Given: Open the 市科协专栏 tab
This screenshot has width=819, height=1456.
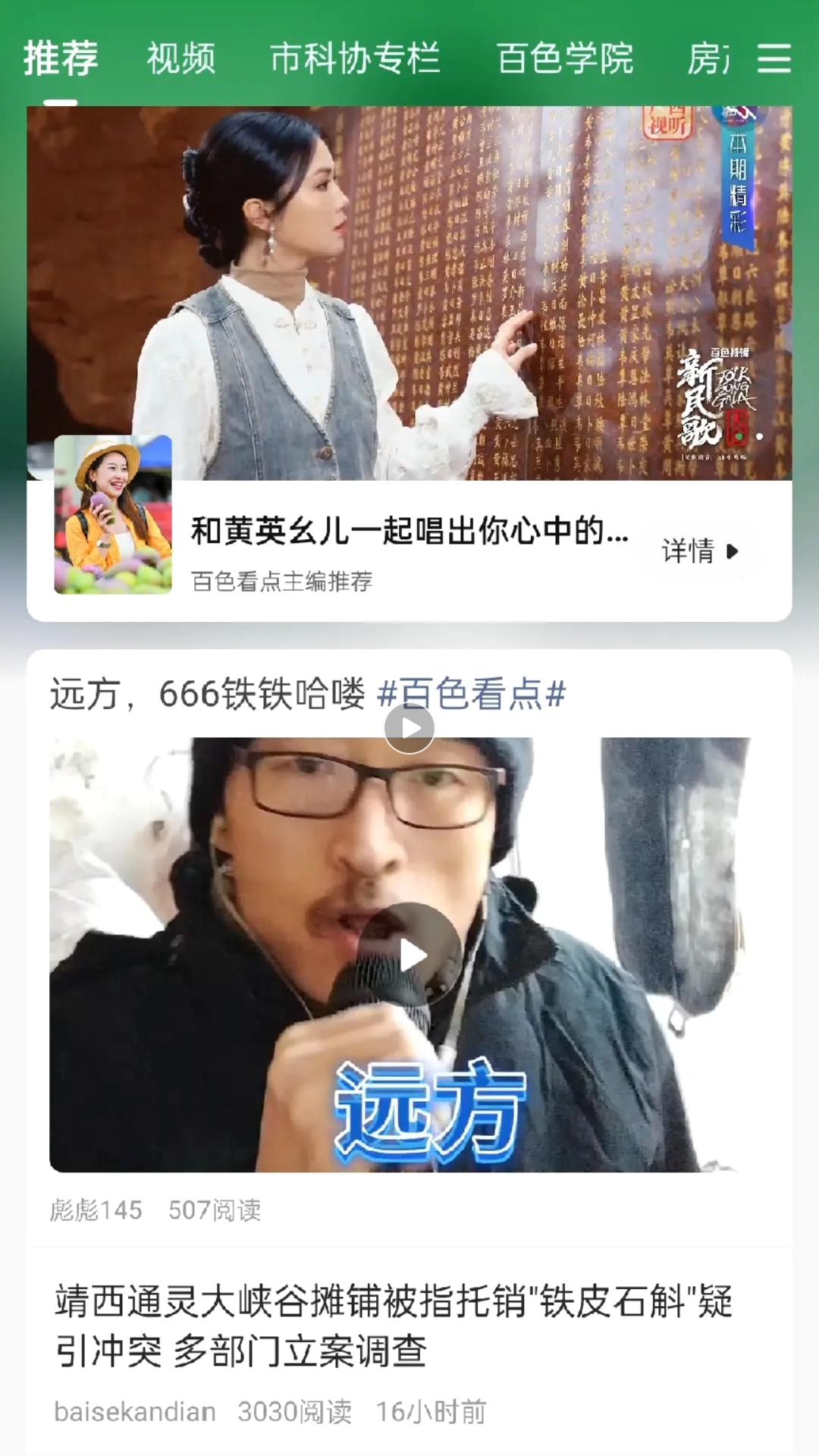Looking at the screenshot, I should (355, 58).
